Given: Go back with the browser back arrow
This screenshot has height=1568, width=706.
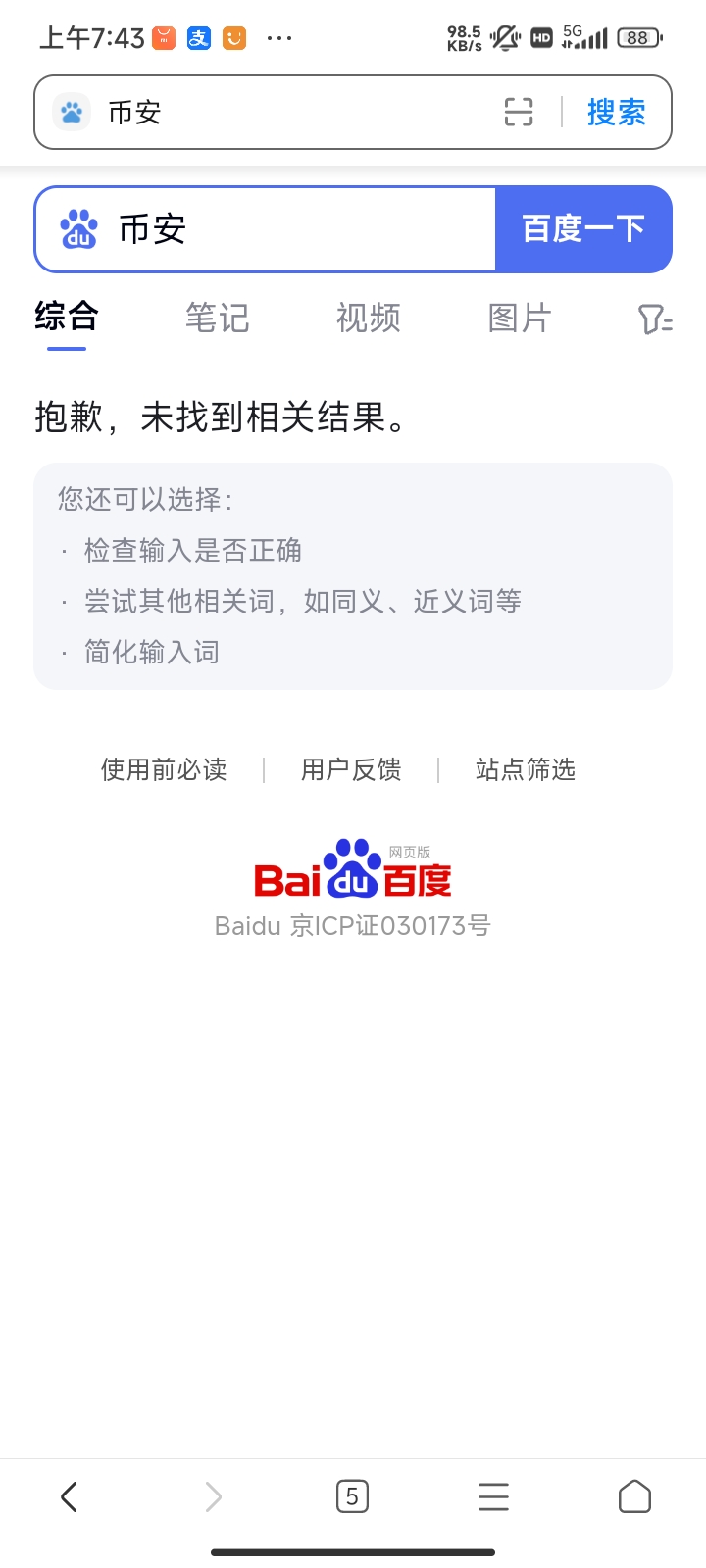Looking at the screenshot, I should point(69,1496).
